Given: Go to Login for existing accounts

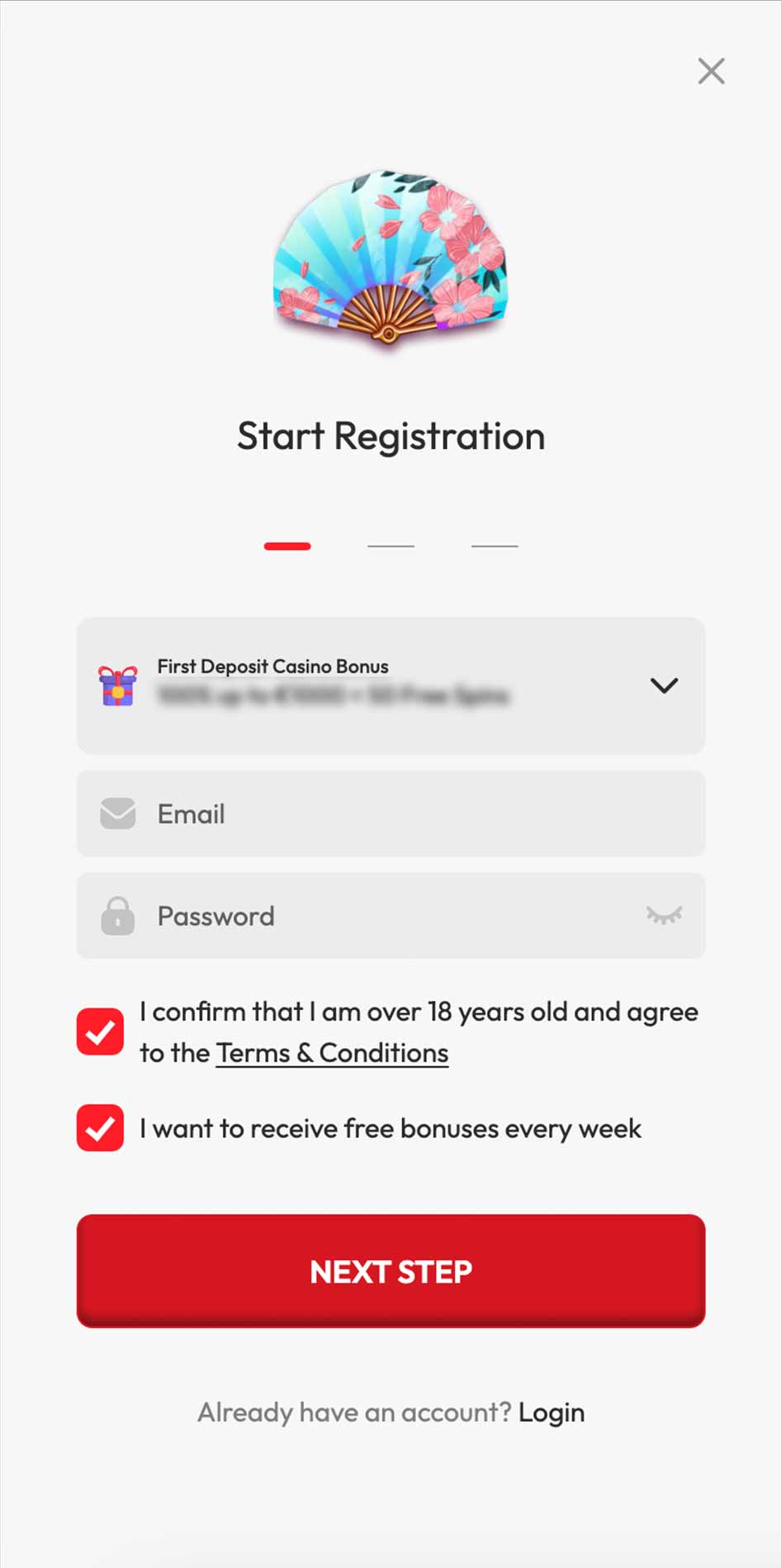Looking at the screenshot, I should [x=551, y=1413].
